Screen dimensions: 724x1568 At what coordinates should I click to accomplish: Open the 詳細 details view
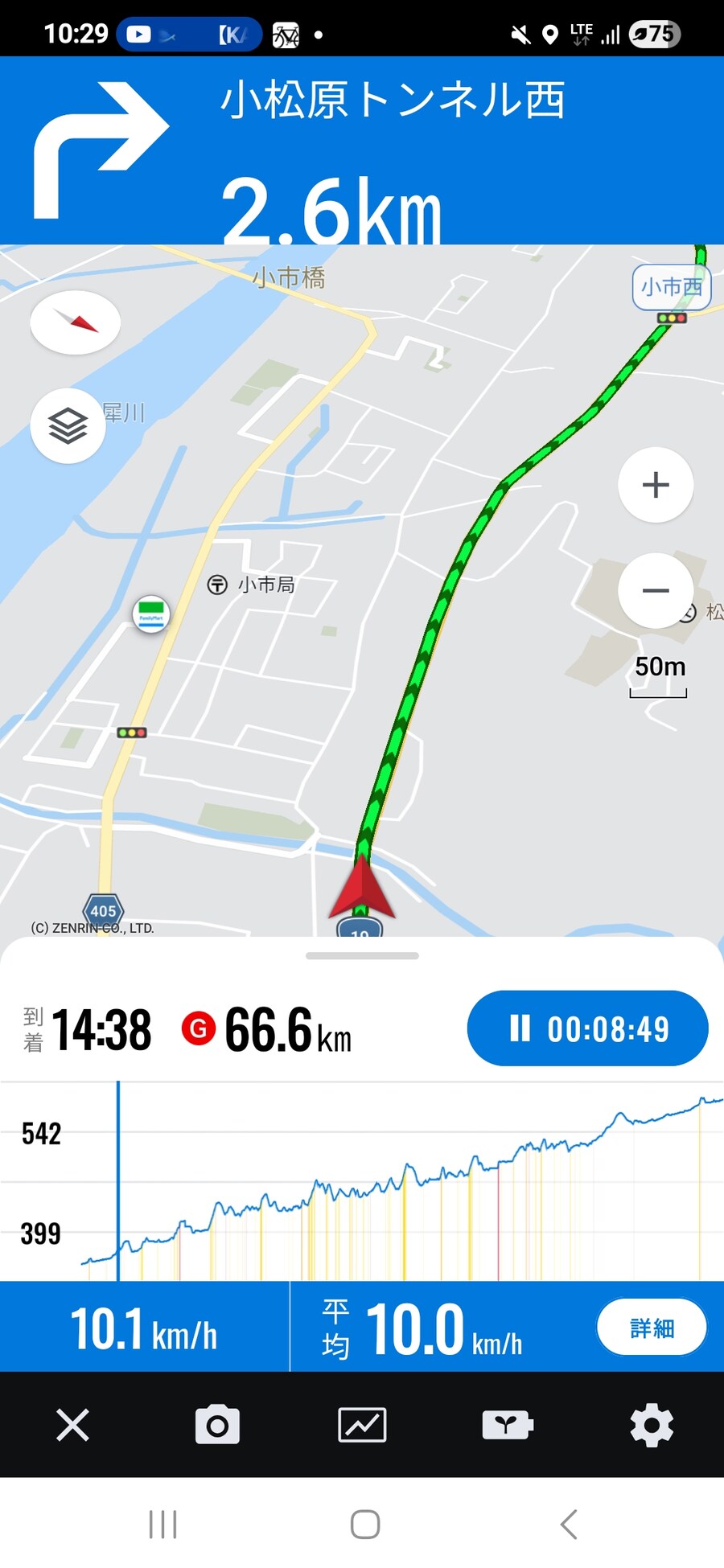(652, 1328)
